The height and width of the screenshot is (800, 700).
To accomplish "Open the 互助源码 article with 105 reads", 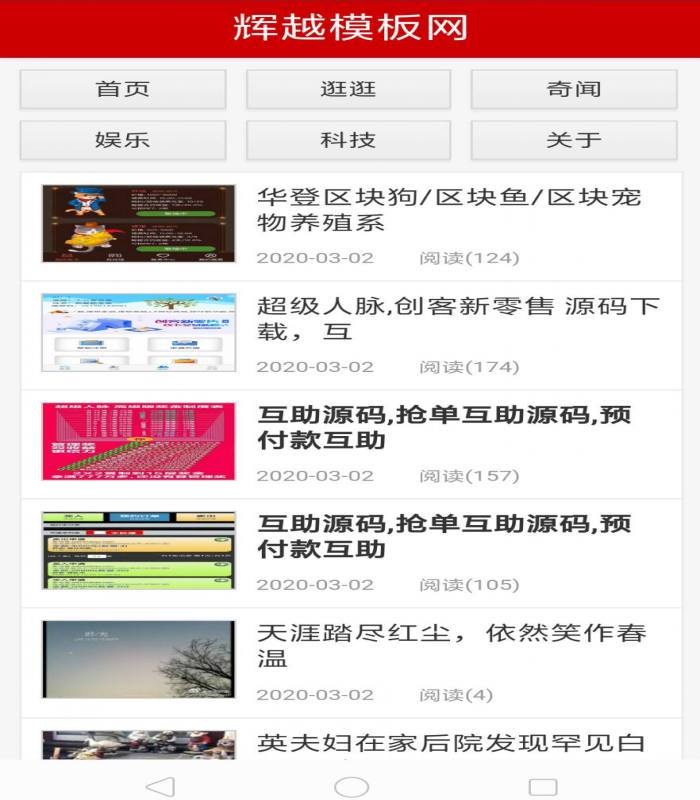I will tap(444, 536).
